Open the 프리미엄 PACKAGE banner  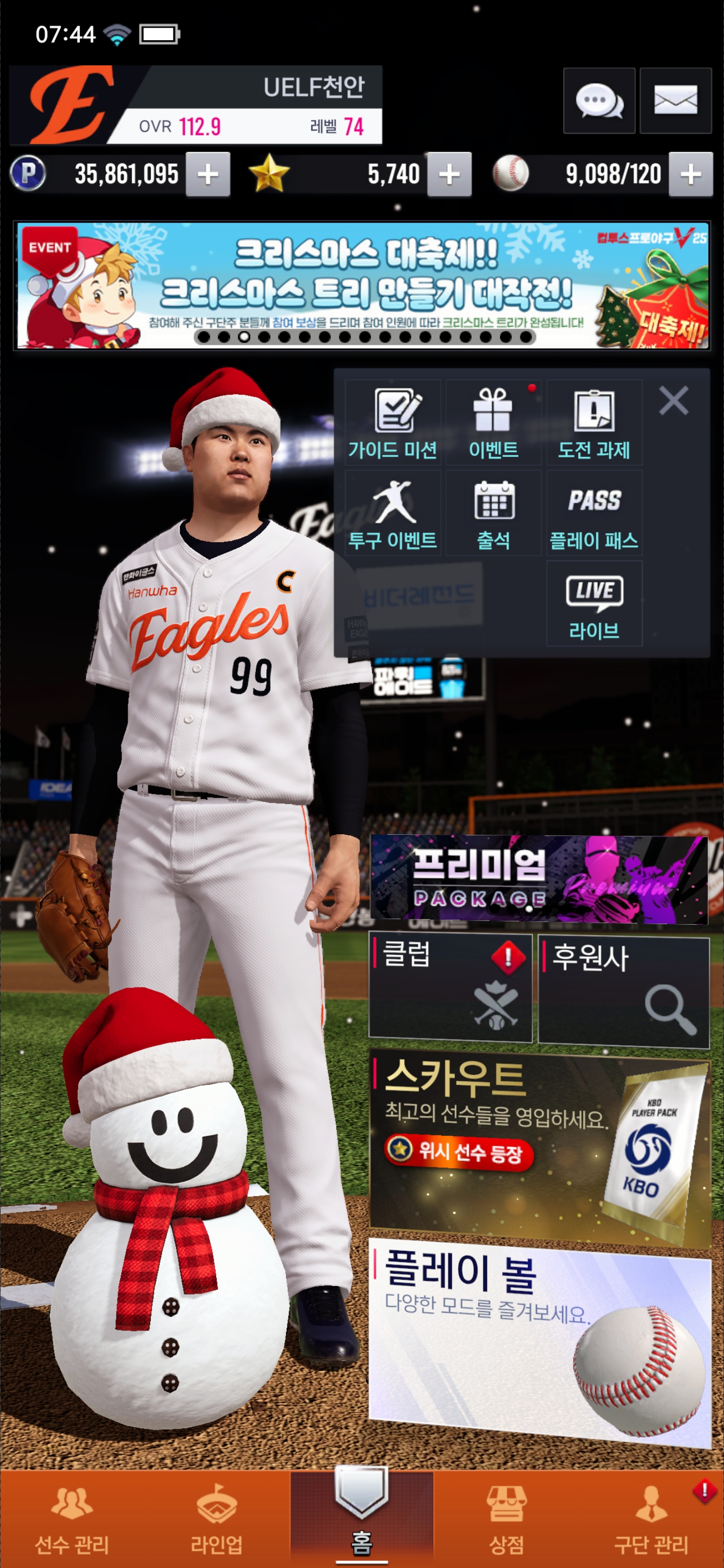539,878
